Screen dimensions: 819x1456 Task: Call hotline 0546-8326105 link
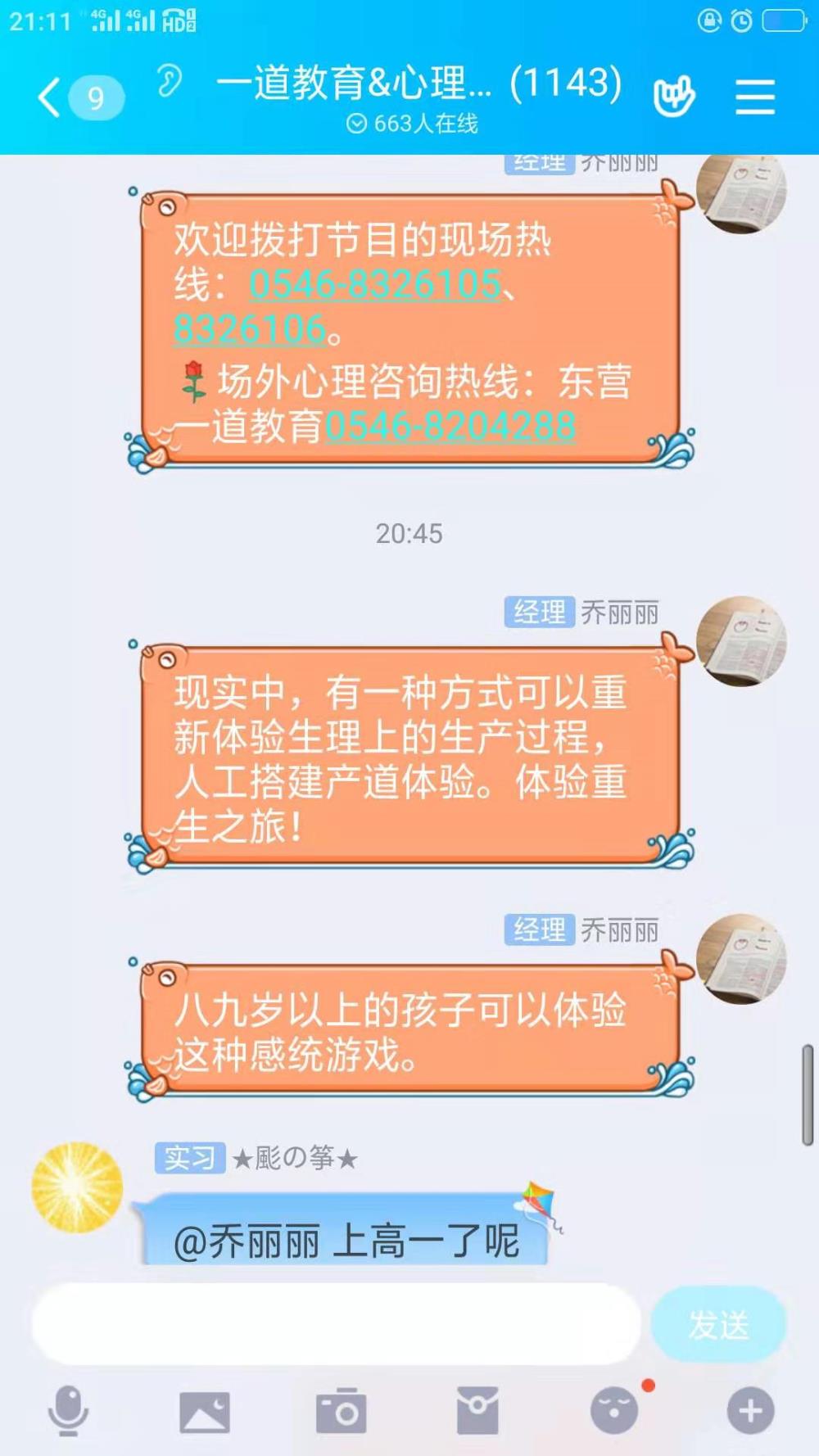(x=375, y=284)
